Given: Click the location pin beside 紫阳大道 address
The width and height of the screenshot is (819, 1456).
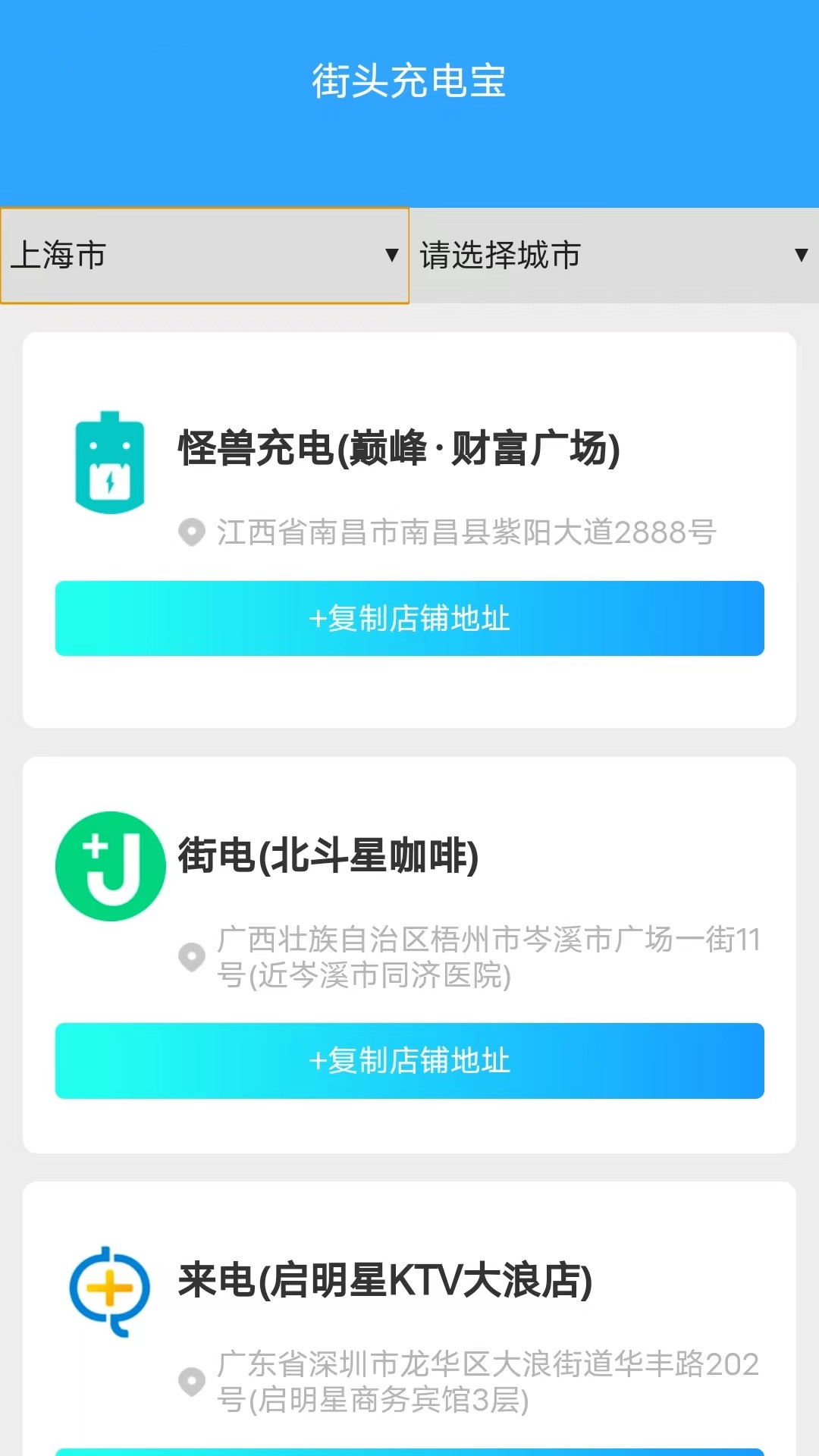Looking at the screenshot, I should [192, 533].
